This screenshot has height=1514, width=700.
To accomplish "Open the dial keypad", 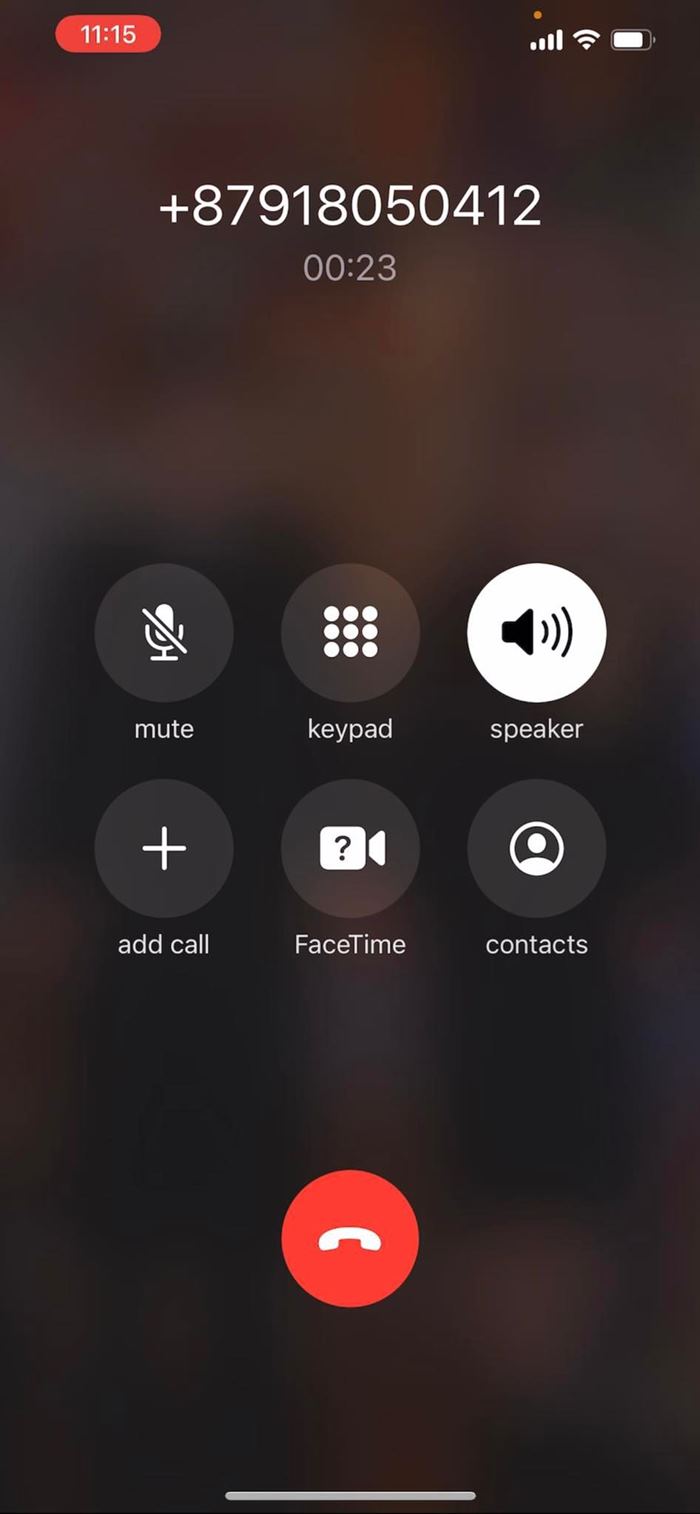I will [350, 633].
